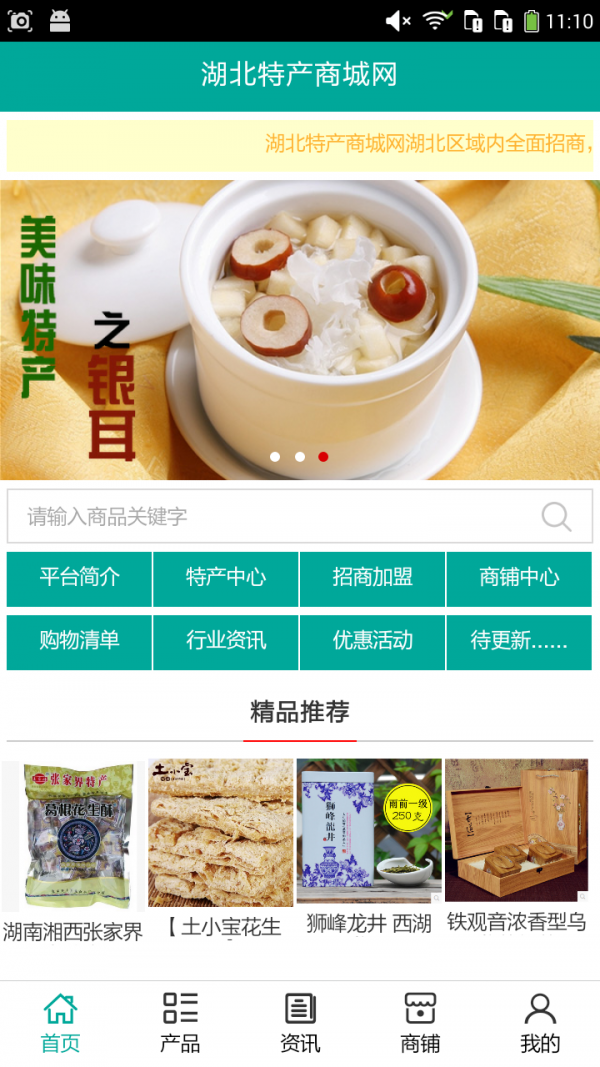
Task: Tap the product keyword search field
Action: pyautogui.click(x=270, y=516)
